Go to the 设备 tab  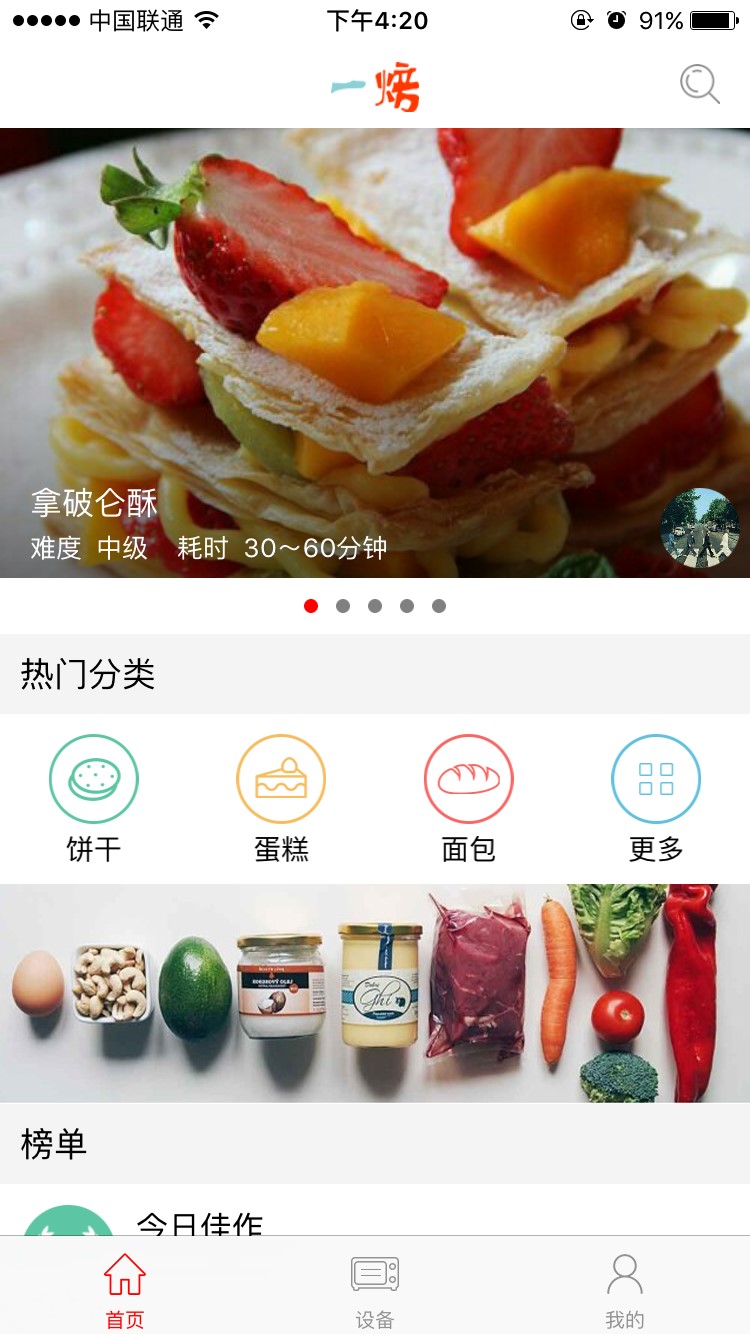click(375, 1289)
